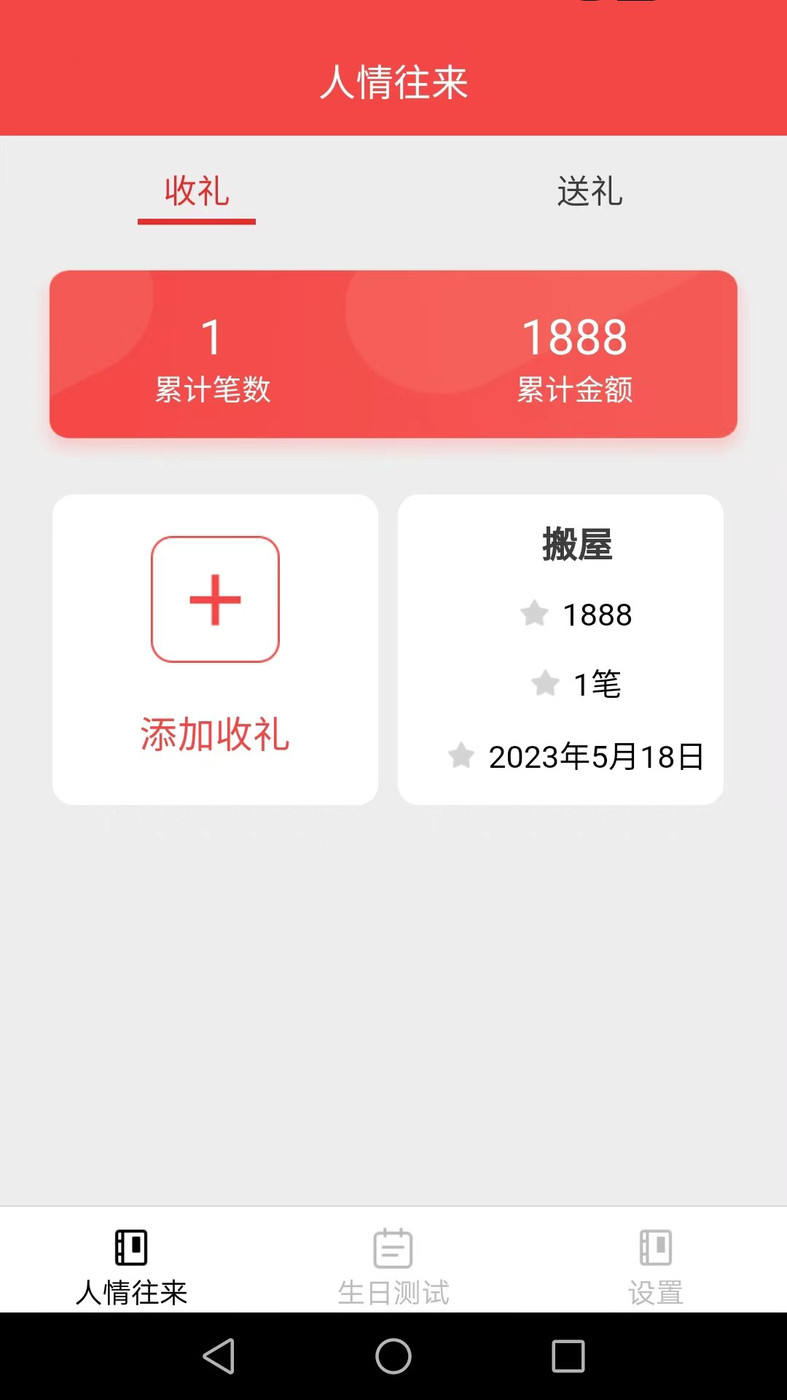This screenshot has width=787, height=1400.
Task: Click the star icon next to 1888
Action: click(x=533, y=615)
